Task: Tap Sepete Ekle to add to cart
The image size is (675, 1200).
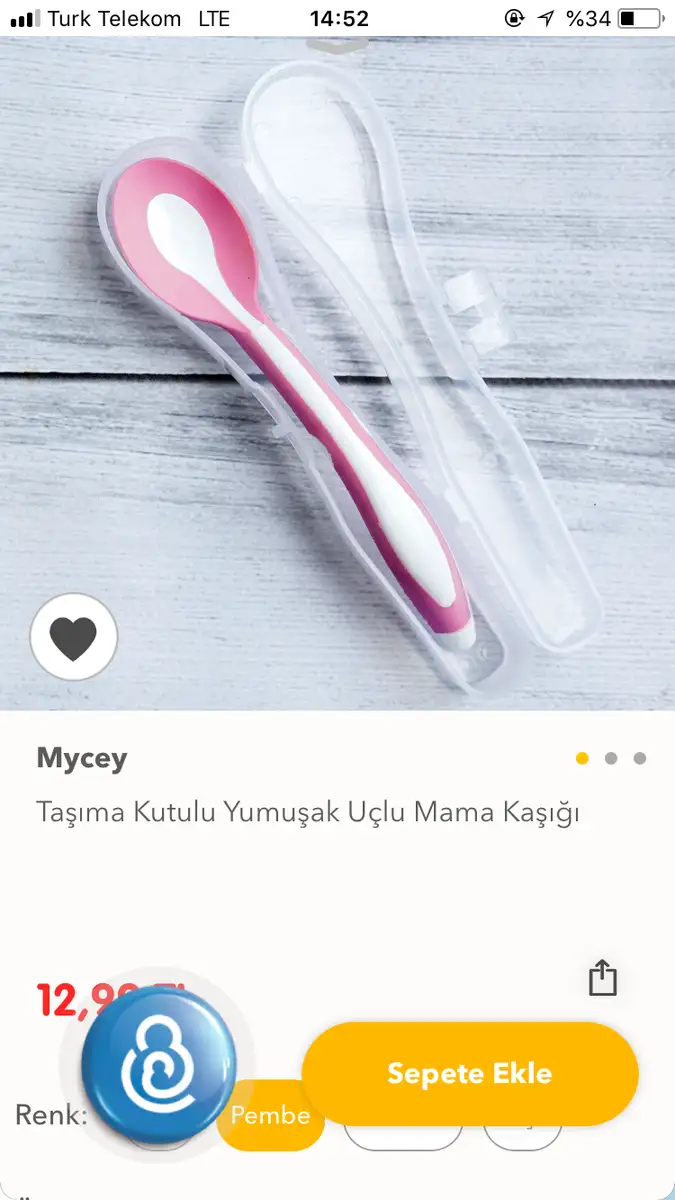Action: [x=470, y=1074]
